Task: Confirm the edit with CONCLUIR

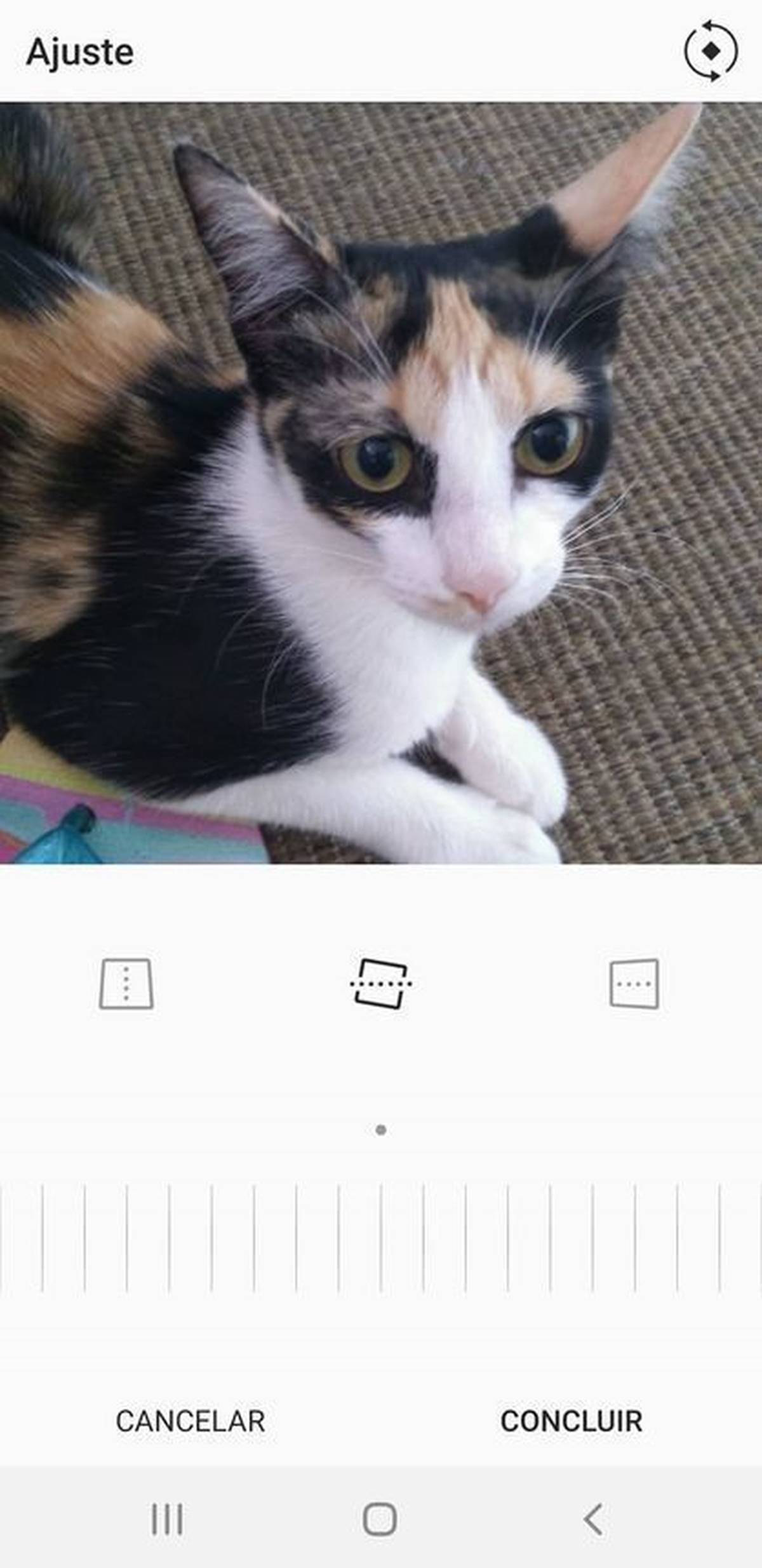Action: (571, 1421)
